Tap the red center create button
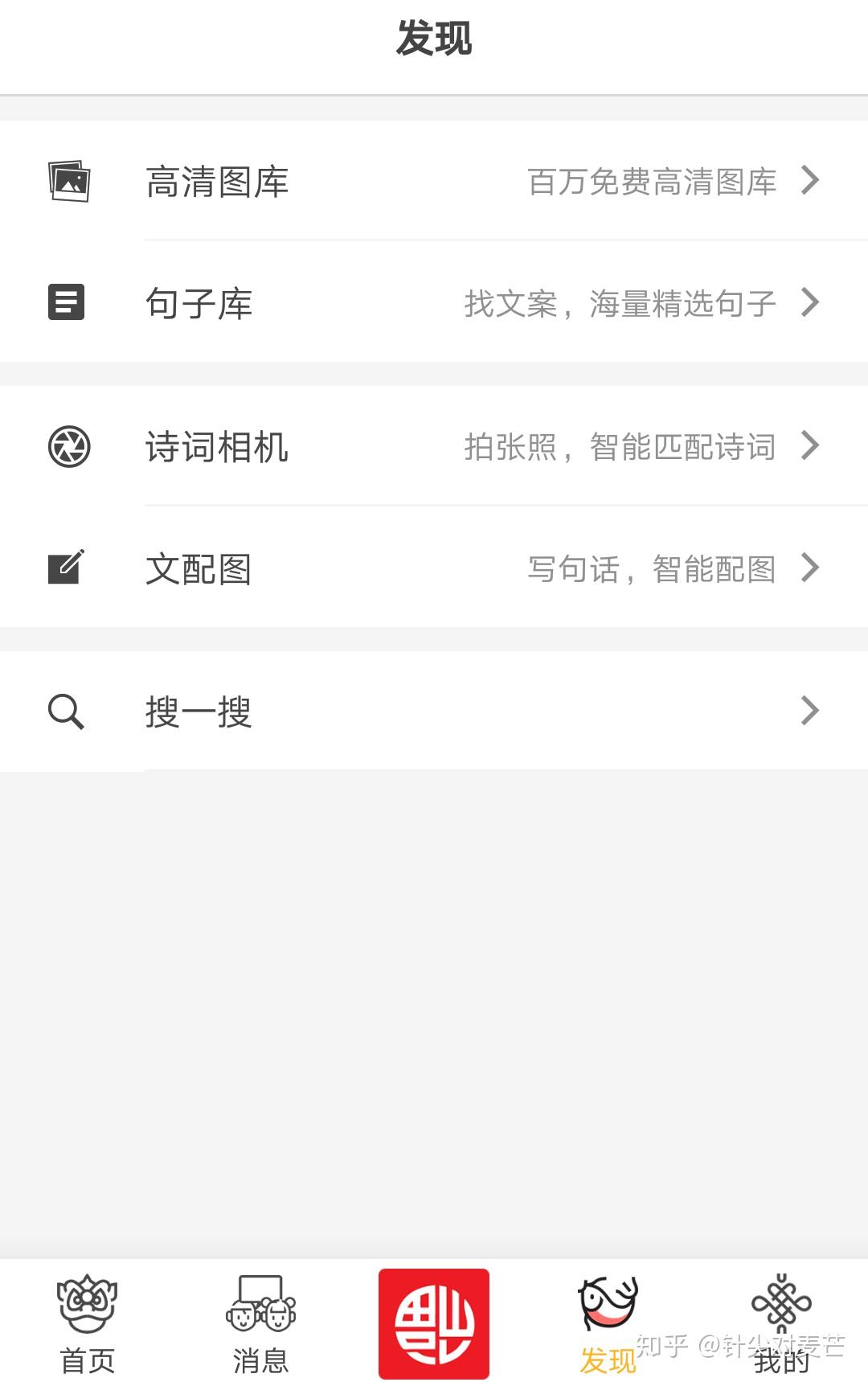 pyautogui.click(x=434, y=1323)
